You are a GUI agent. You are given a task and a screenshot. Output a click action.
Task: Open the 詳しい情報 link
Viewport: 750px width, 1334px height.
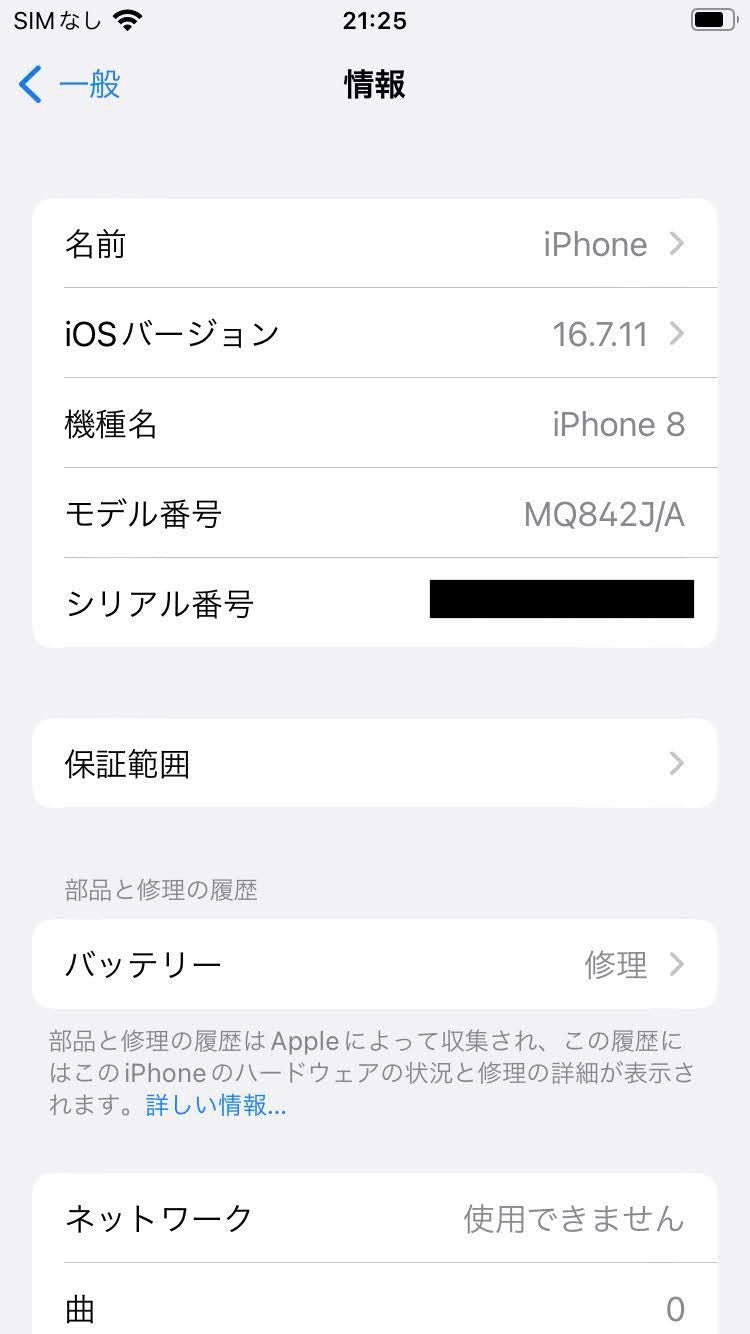click(216, 1105)
